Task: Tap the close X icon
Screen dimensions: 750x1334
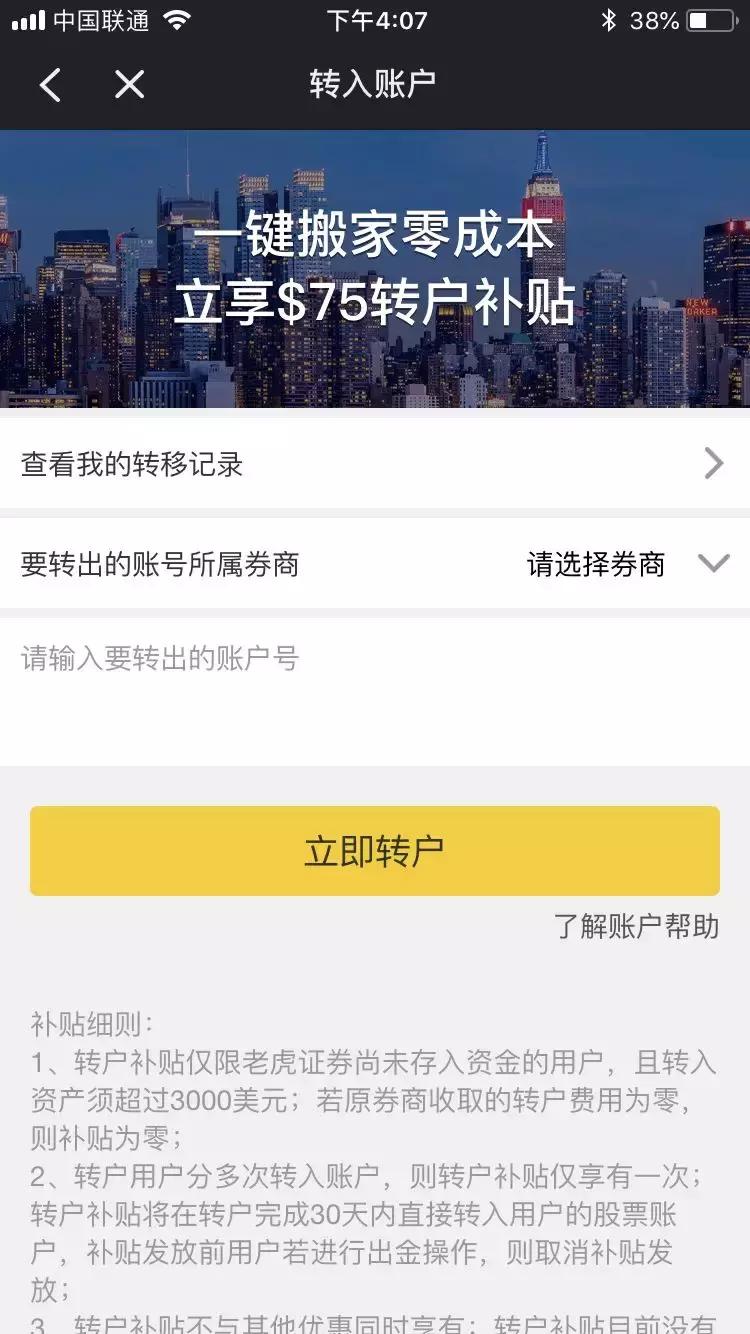Action: pyautogui.click(x=128, y=85)
